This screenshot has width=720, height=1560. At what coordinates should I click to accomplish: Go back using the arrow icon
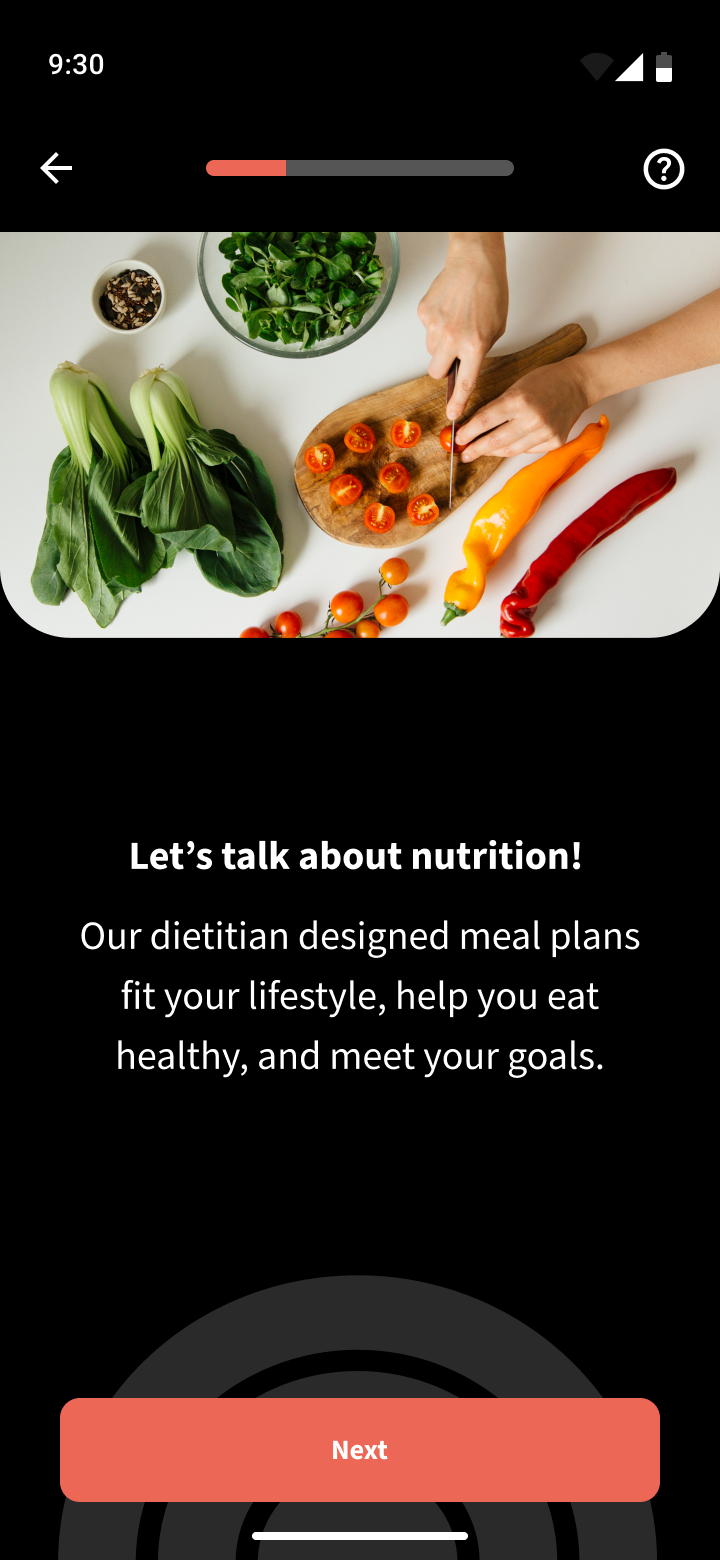pos(56,168)
